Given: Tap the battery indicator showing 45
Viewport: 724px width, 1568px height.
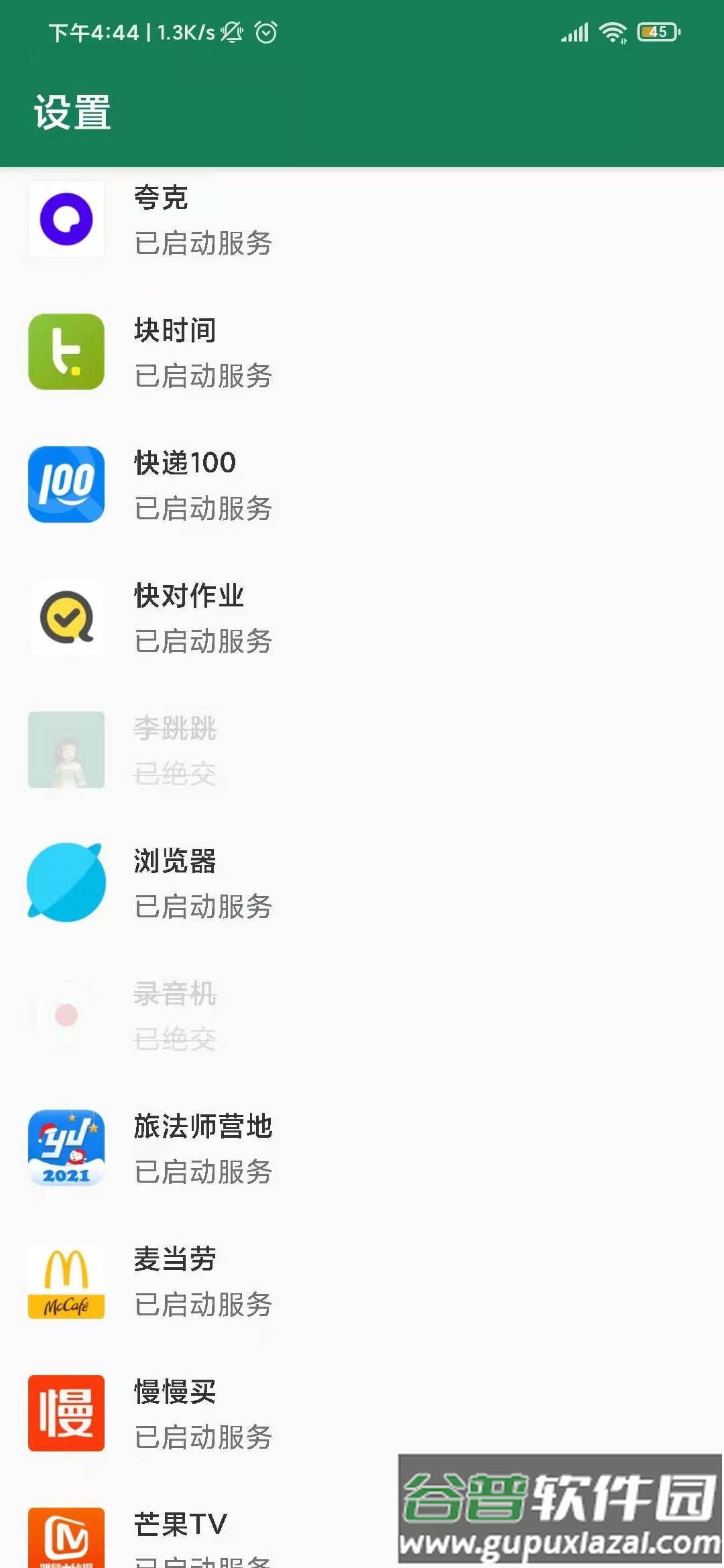Looking at the screenshot, I should click(x=652, y=32).
